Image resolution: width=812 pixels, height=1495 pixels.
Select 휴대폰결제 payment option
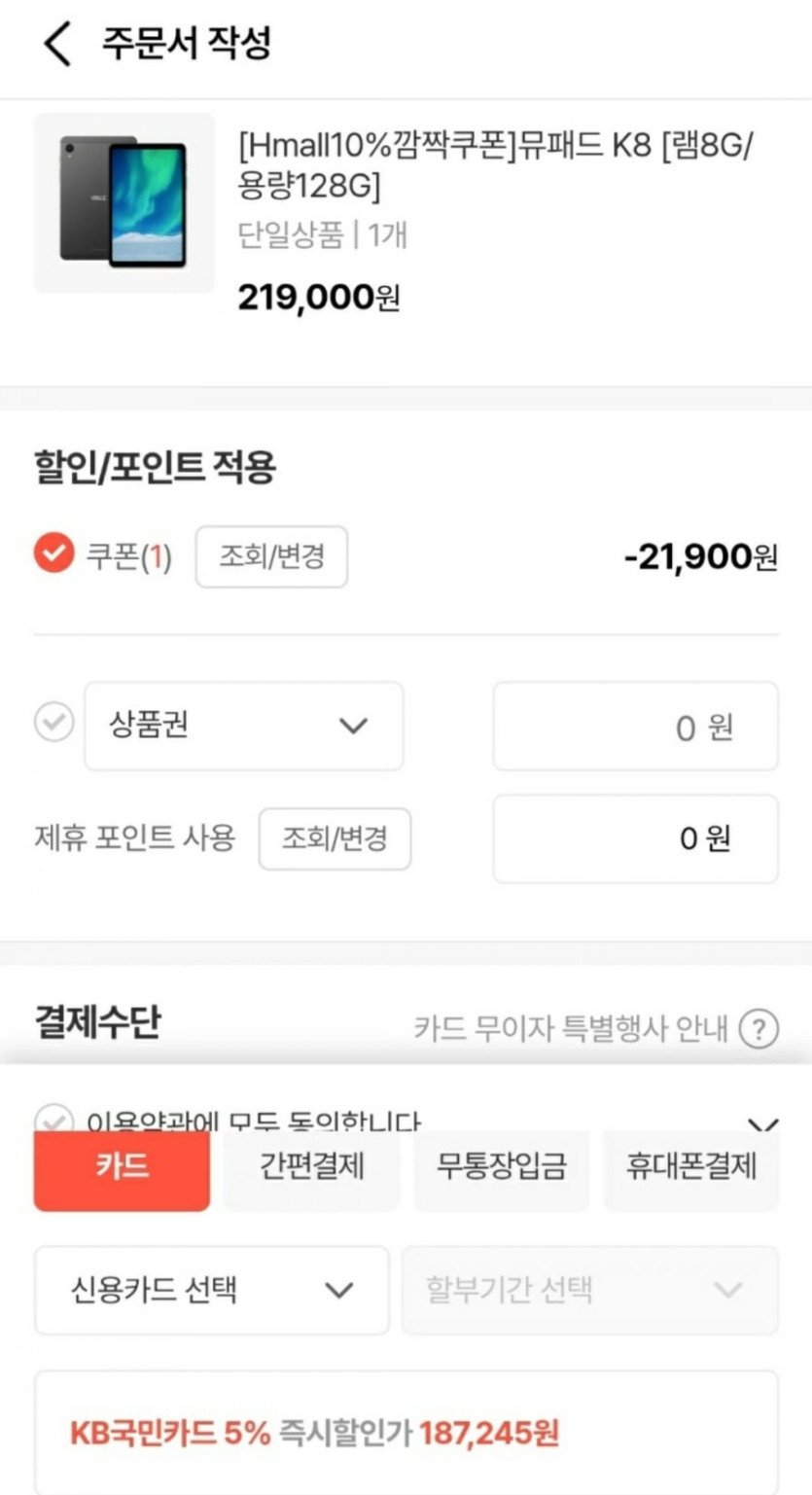[690, 1167]
